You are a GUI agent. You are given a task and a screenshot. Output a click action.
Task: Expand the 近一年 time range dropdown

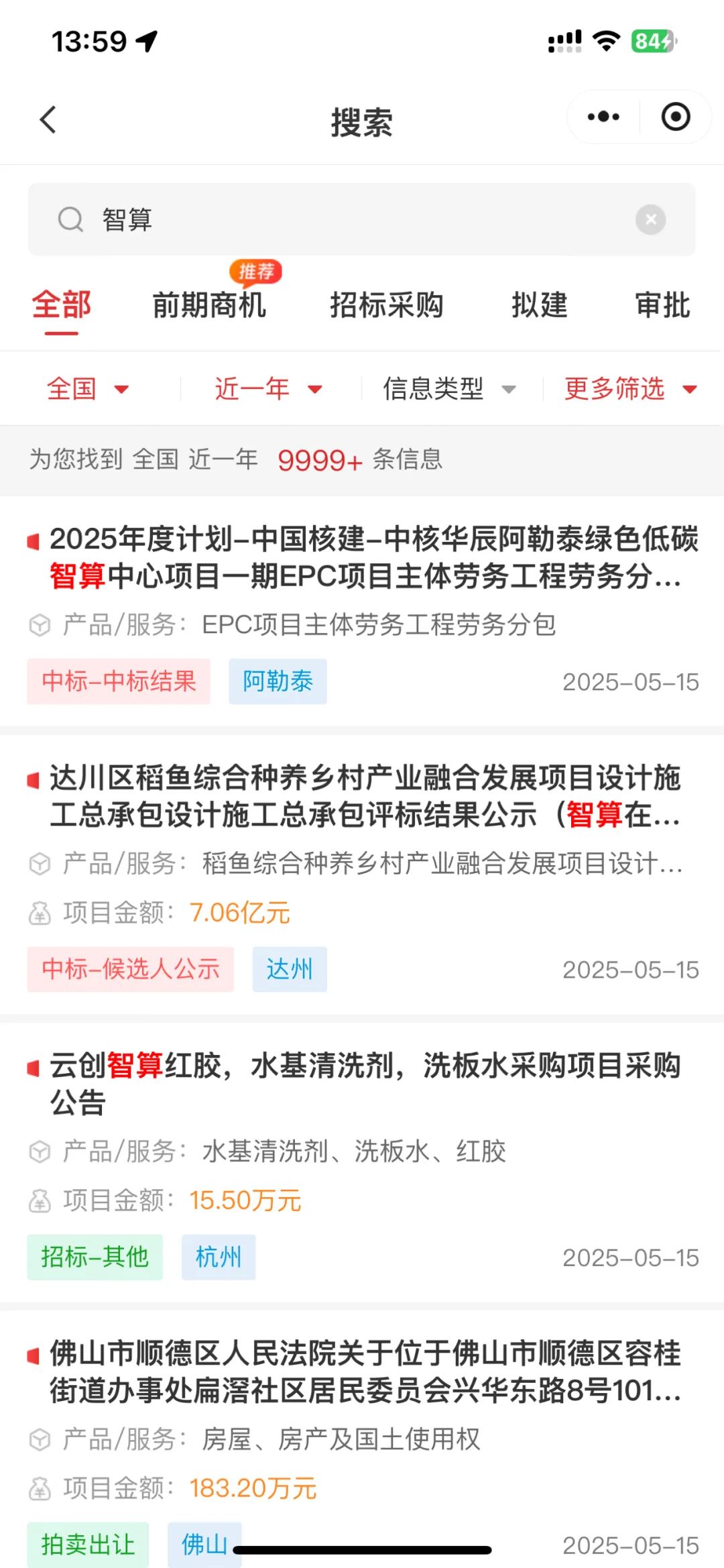click(268, 388)
